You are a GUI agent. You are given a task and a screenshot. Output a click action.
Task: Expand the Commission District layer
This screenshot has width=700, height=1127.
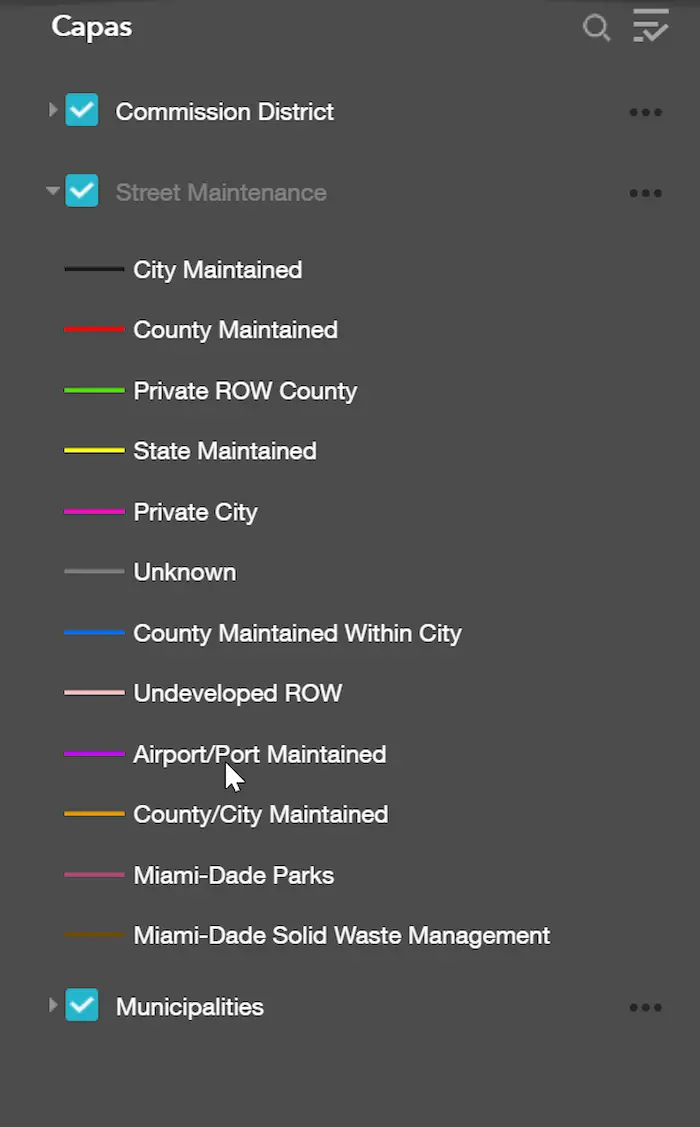point(52,110)
